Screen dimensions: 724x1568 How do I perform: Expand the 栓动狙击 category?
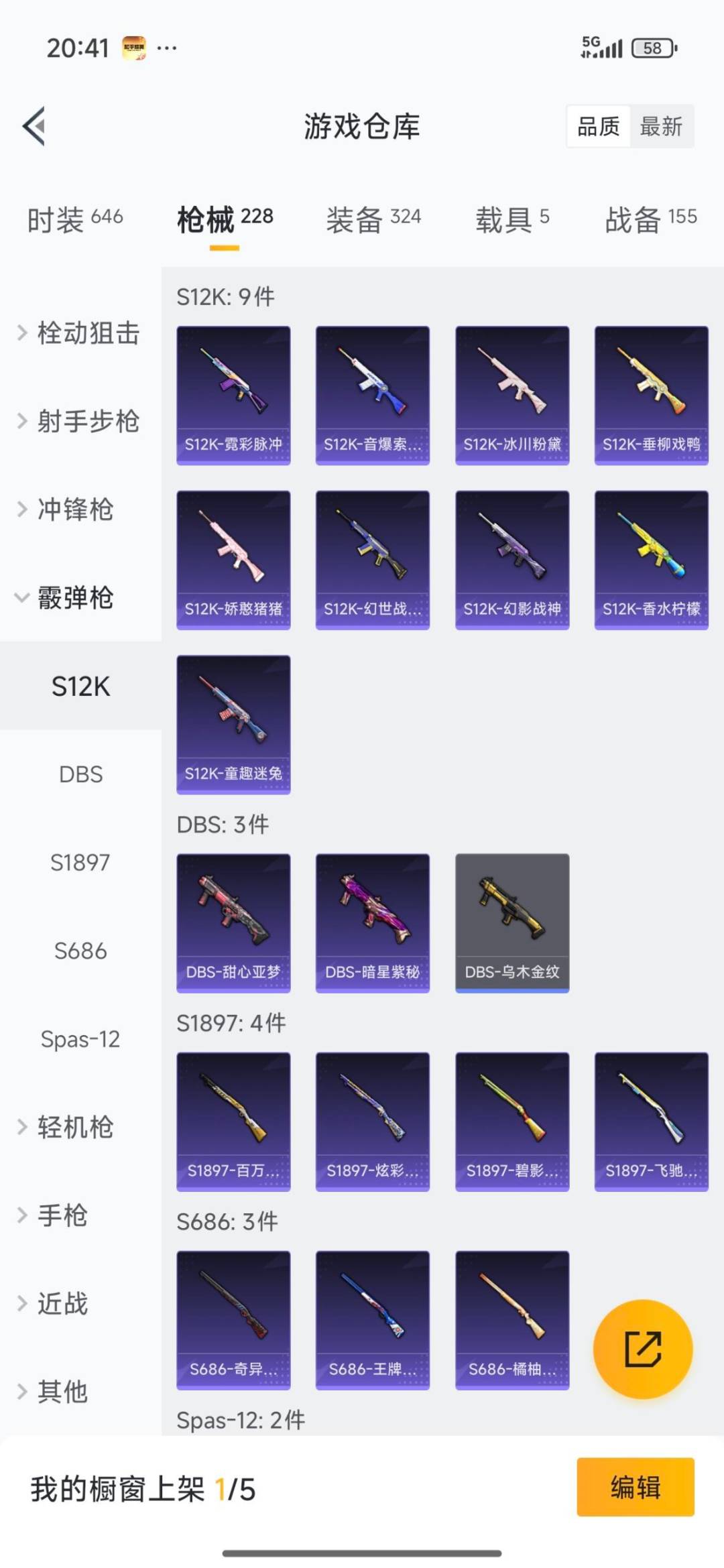87,333
